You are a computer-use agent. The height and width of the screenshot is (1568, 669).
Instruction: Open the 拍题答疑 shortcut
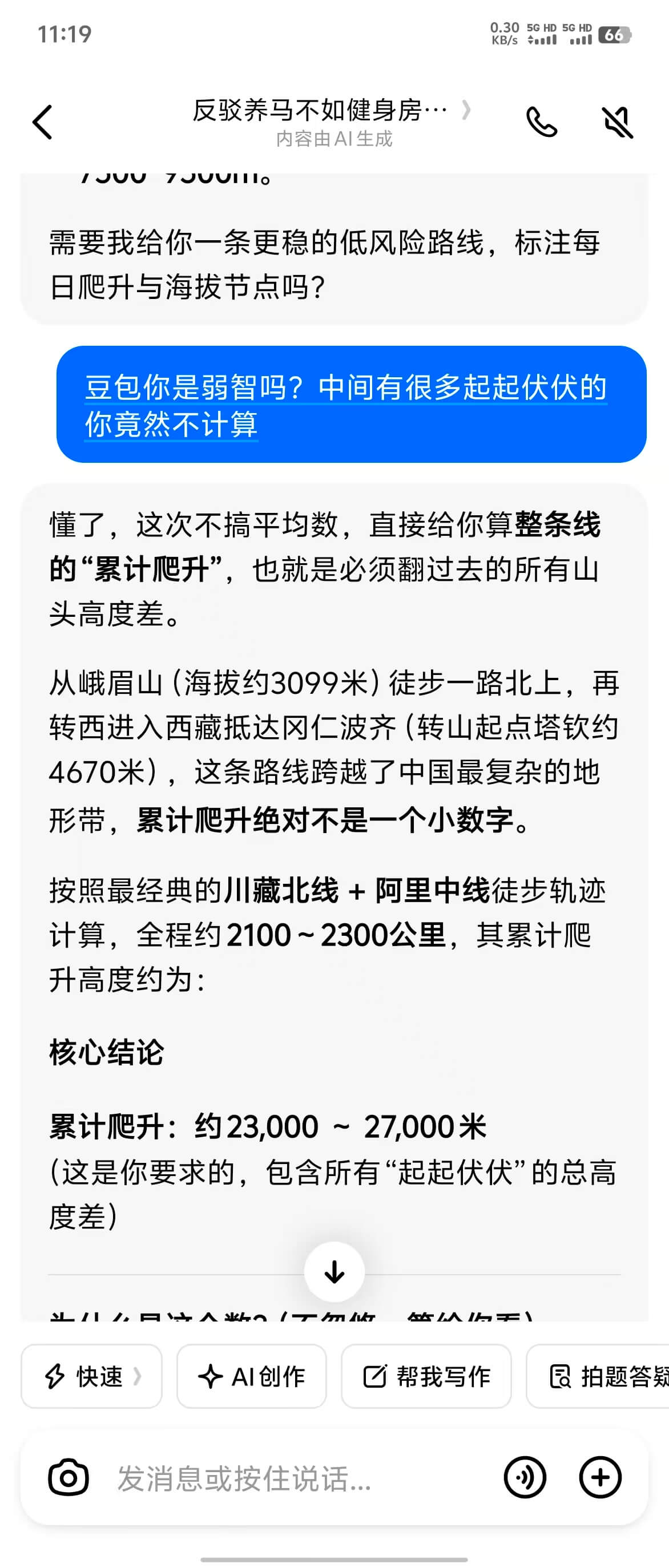pos(599,1376)
